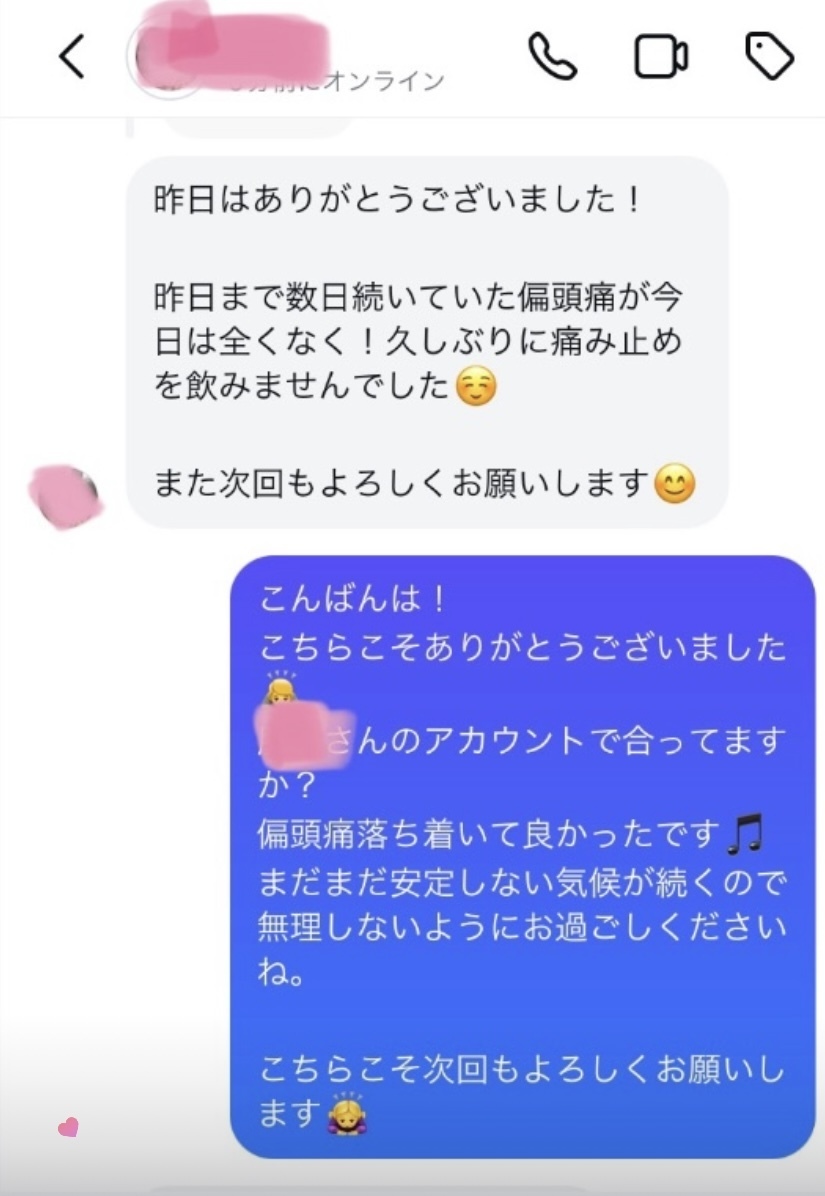Start a video call
The width and height of the screenshot is (825, 1196).
pos(661,57)
